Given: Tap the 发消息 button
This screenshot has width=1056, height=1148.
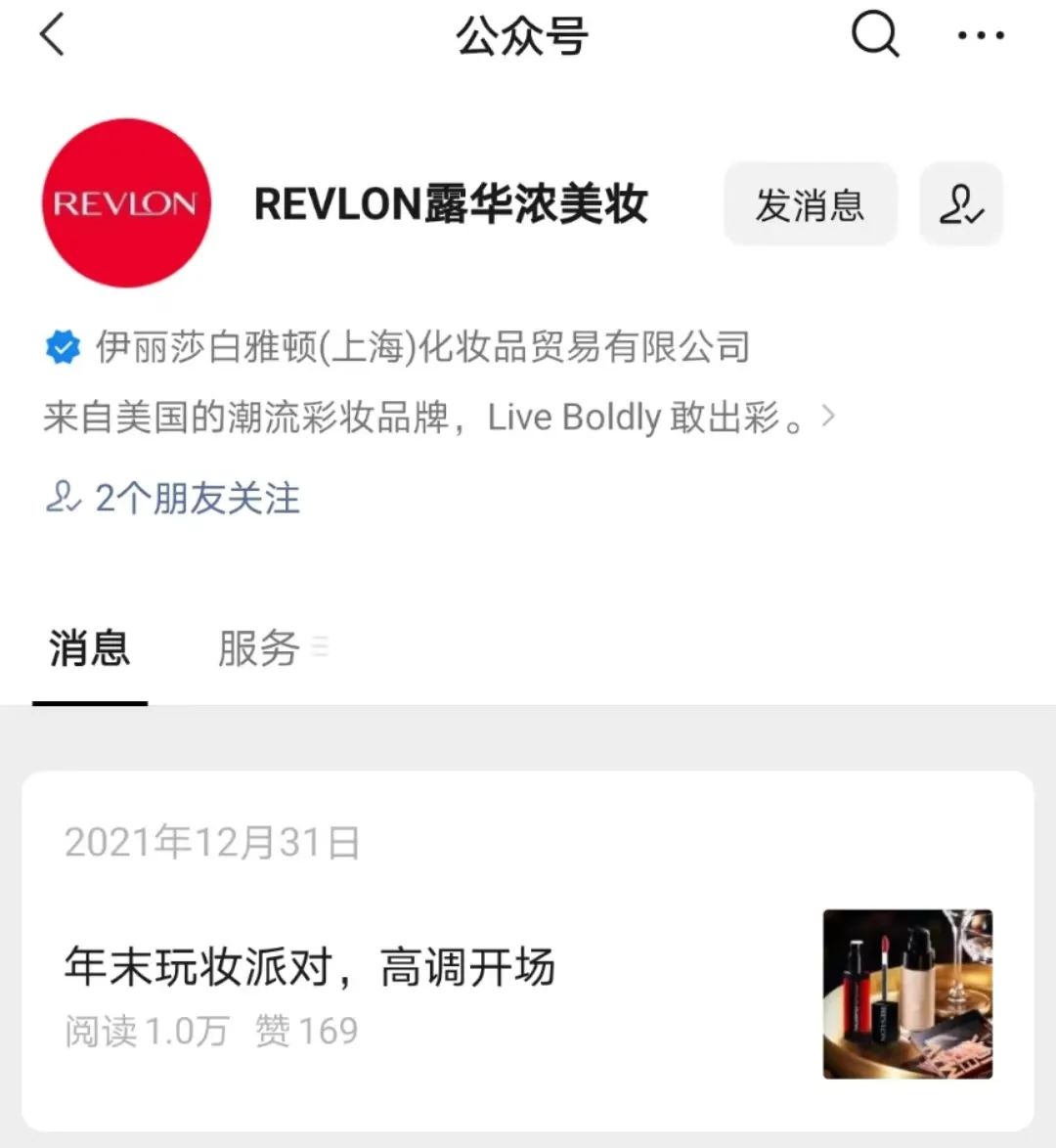Looking at the screenshot, I should pos(810,204).
